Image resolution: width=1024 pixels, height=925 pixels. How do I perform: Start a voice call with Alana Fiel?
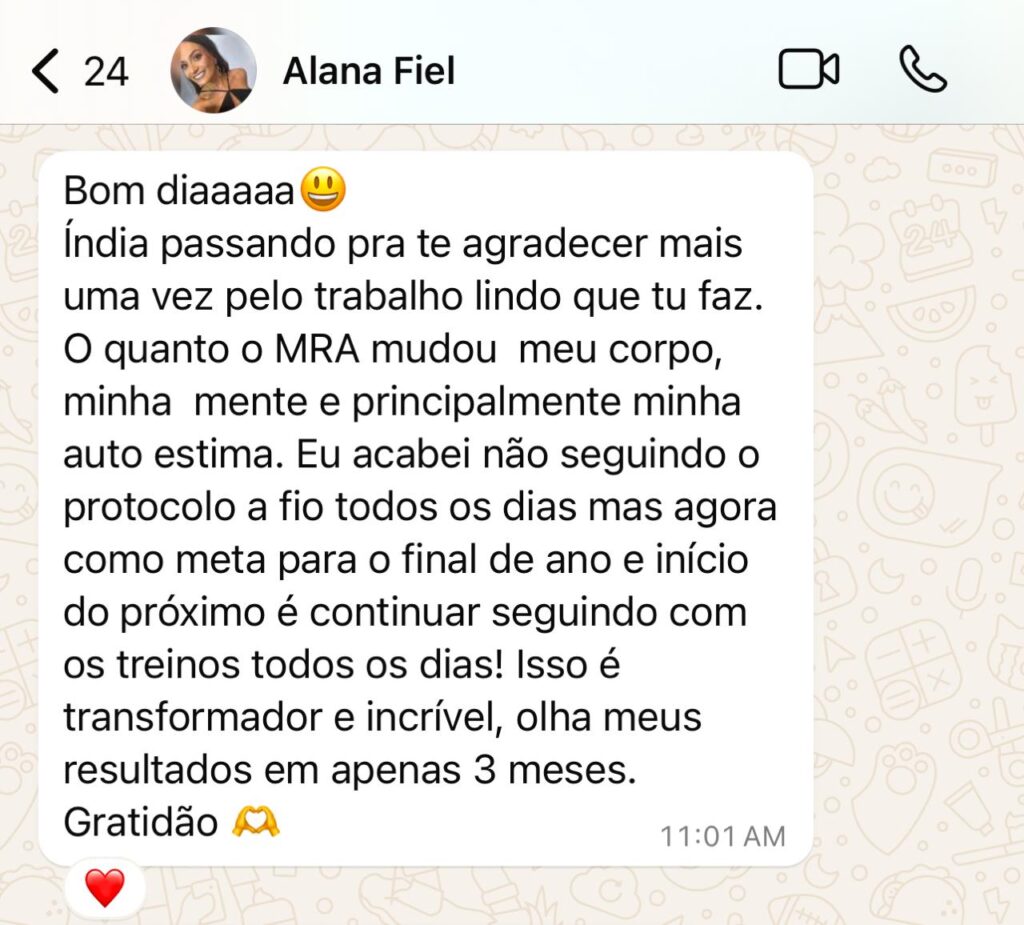click(922, 70)
